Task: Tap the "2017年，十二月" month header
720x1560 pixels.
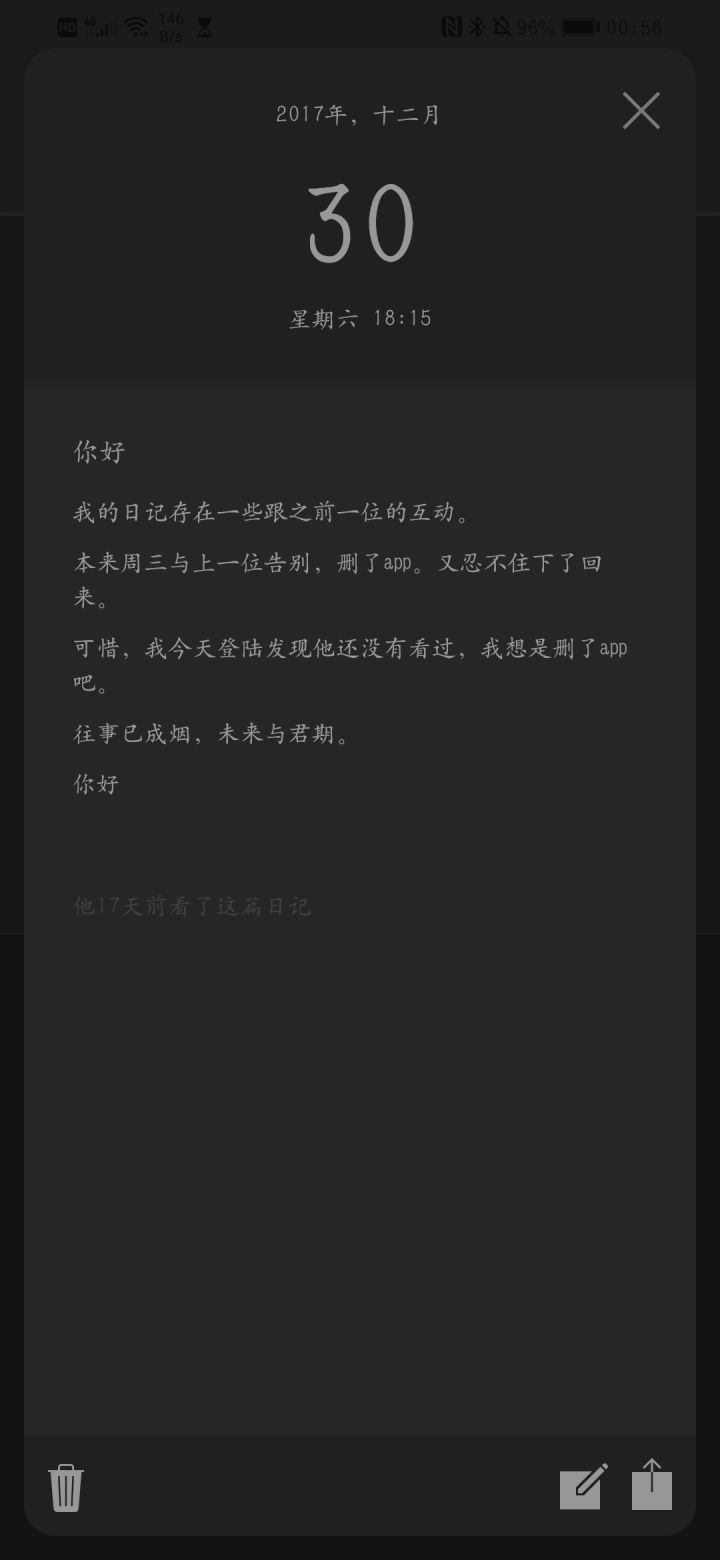Action: point(360,113)
